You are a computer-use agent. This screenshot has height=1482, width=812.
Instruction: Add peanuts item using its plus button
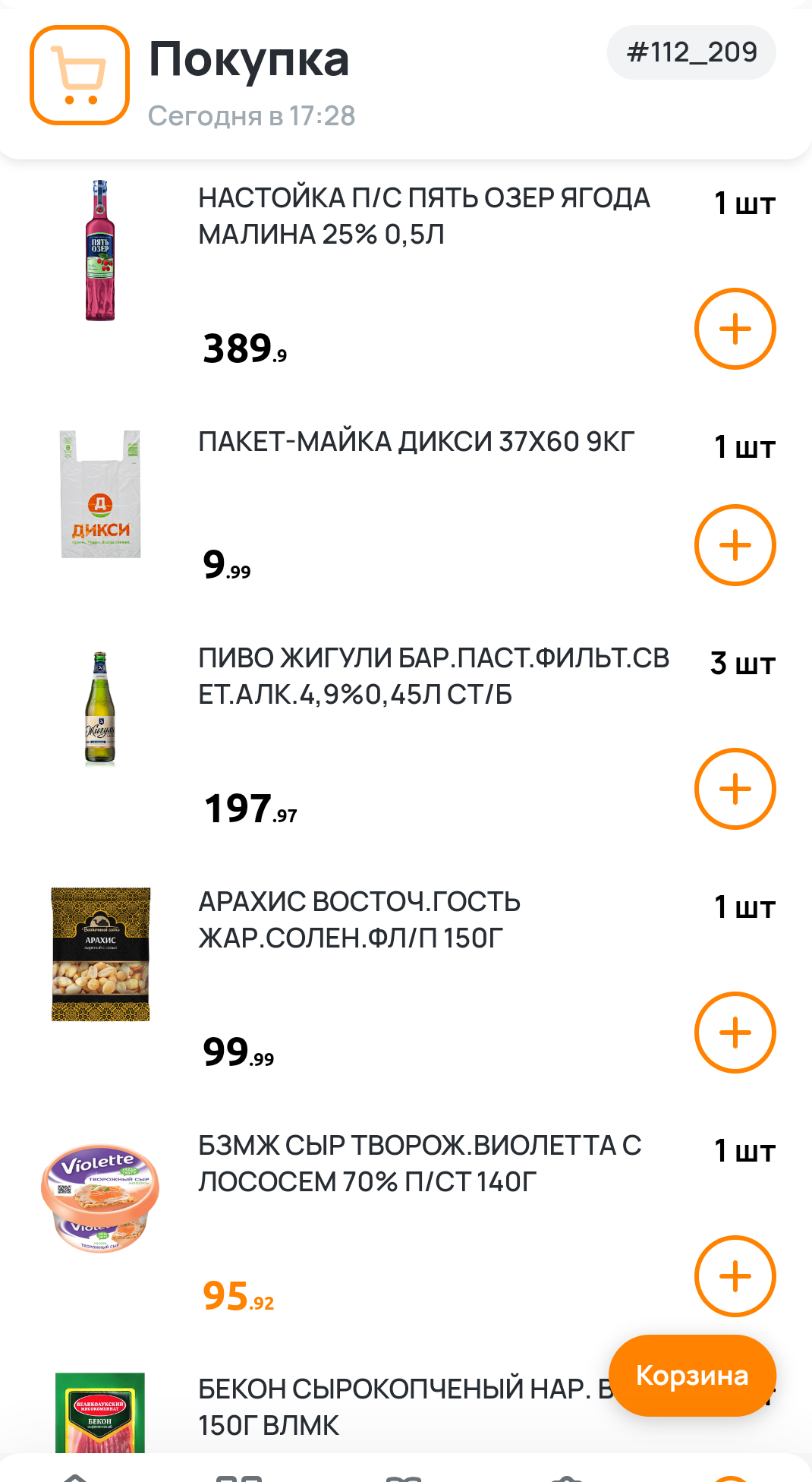(735, 1033)
